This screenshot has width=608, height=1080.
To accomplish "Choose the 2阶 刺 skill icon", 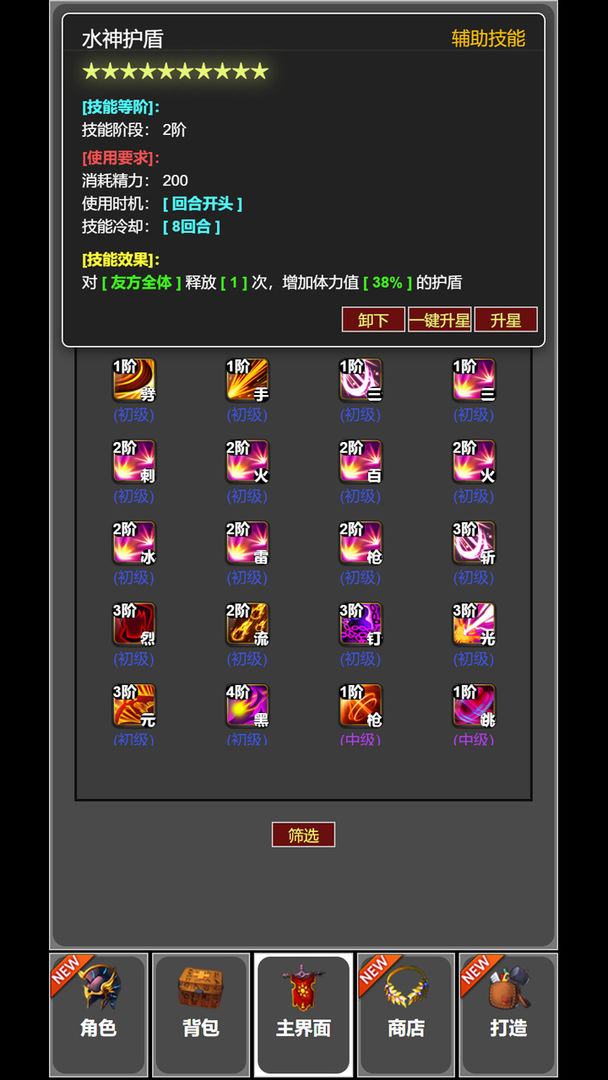I will pos(134,461).
